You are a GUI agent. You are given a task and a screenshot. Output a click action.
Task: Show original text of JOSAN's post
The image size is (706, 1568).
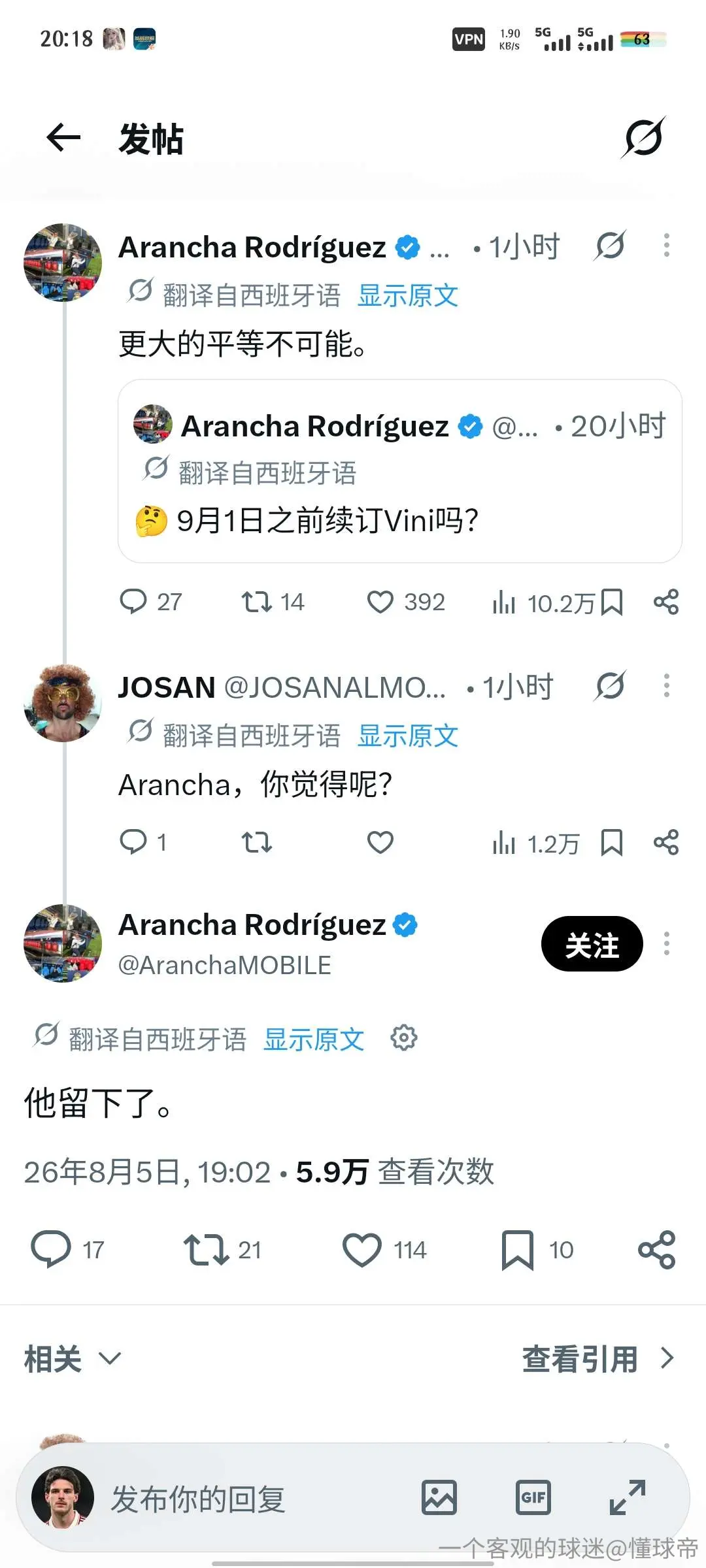pyautogui.click(x=408, y=736)
